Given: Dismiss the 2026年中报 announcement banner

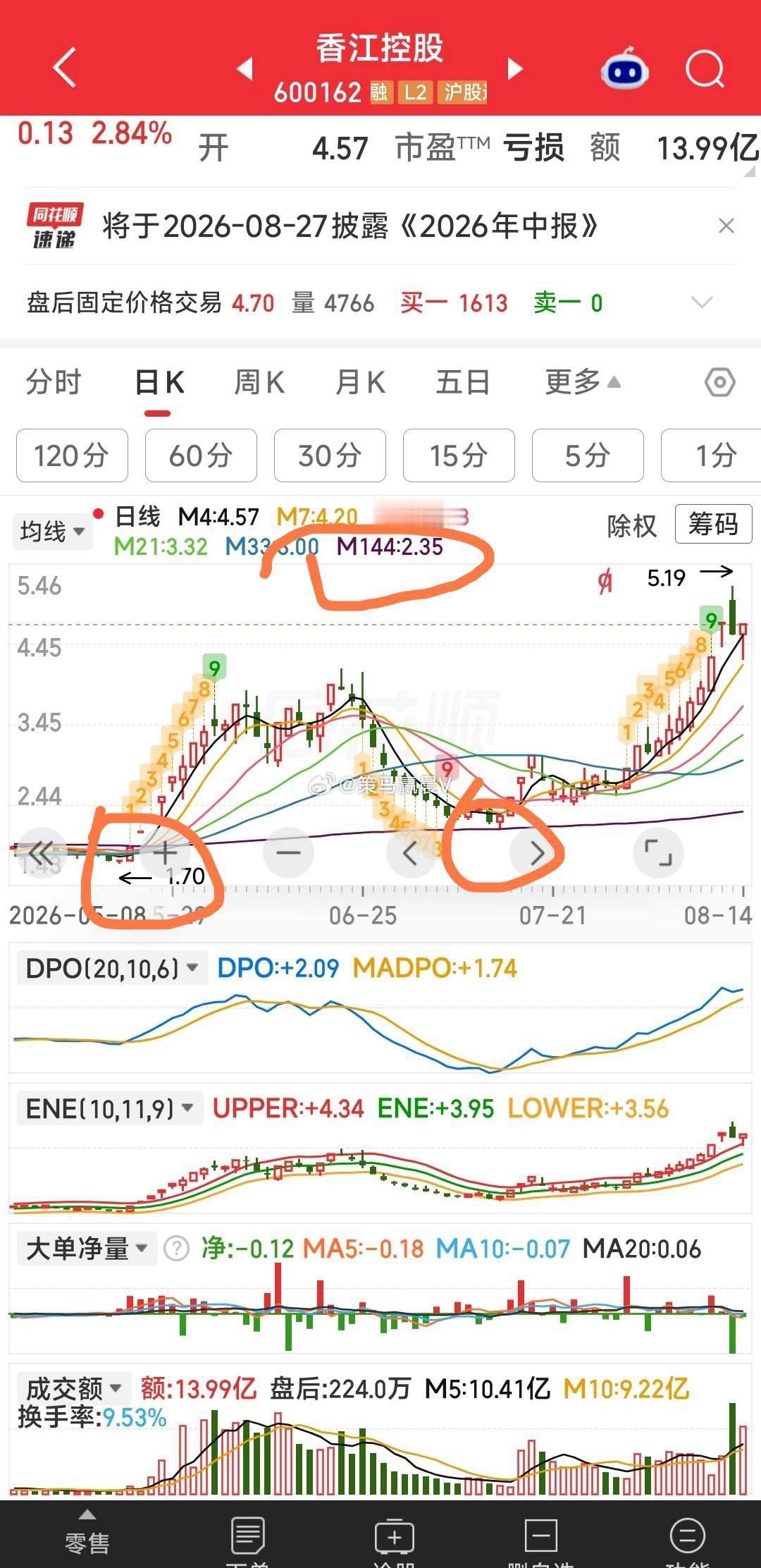Looking at the screenshot, I should pyautogui.click(x=726, y=226).
